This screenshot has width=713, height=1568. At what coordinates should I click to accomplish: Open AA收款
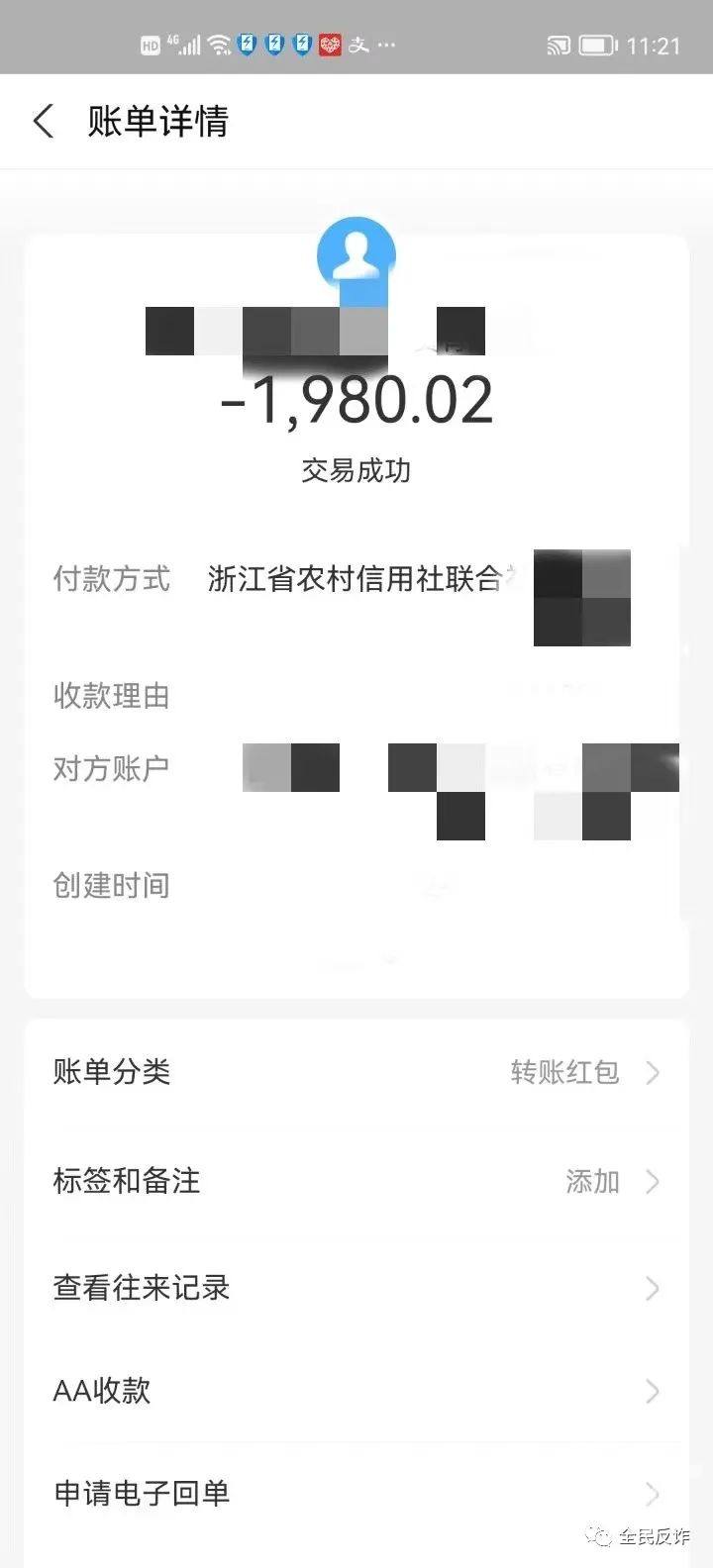pyautogui.click(x=356, y=1391)
